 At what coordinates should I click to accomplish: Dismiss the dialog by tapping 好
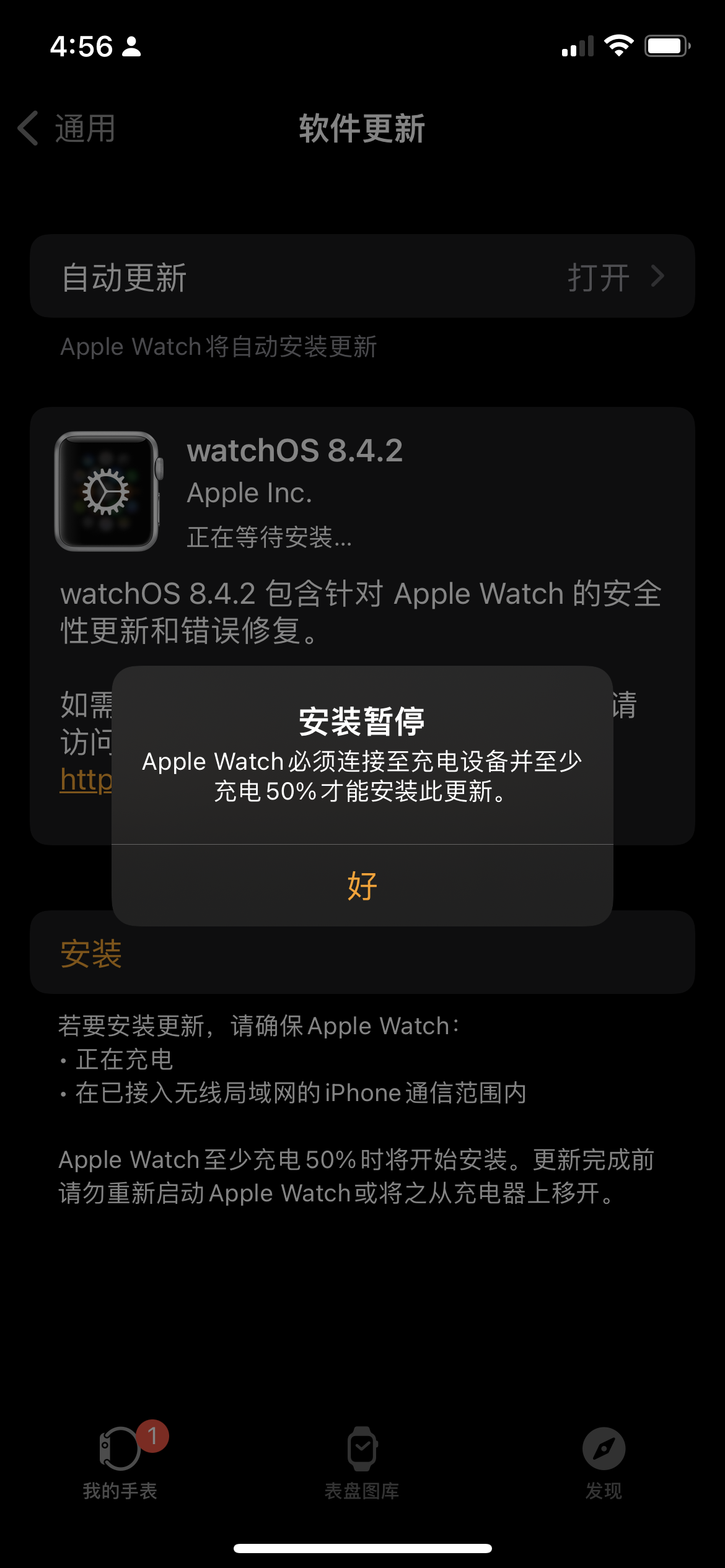[x=362, y=886]
